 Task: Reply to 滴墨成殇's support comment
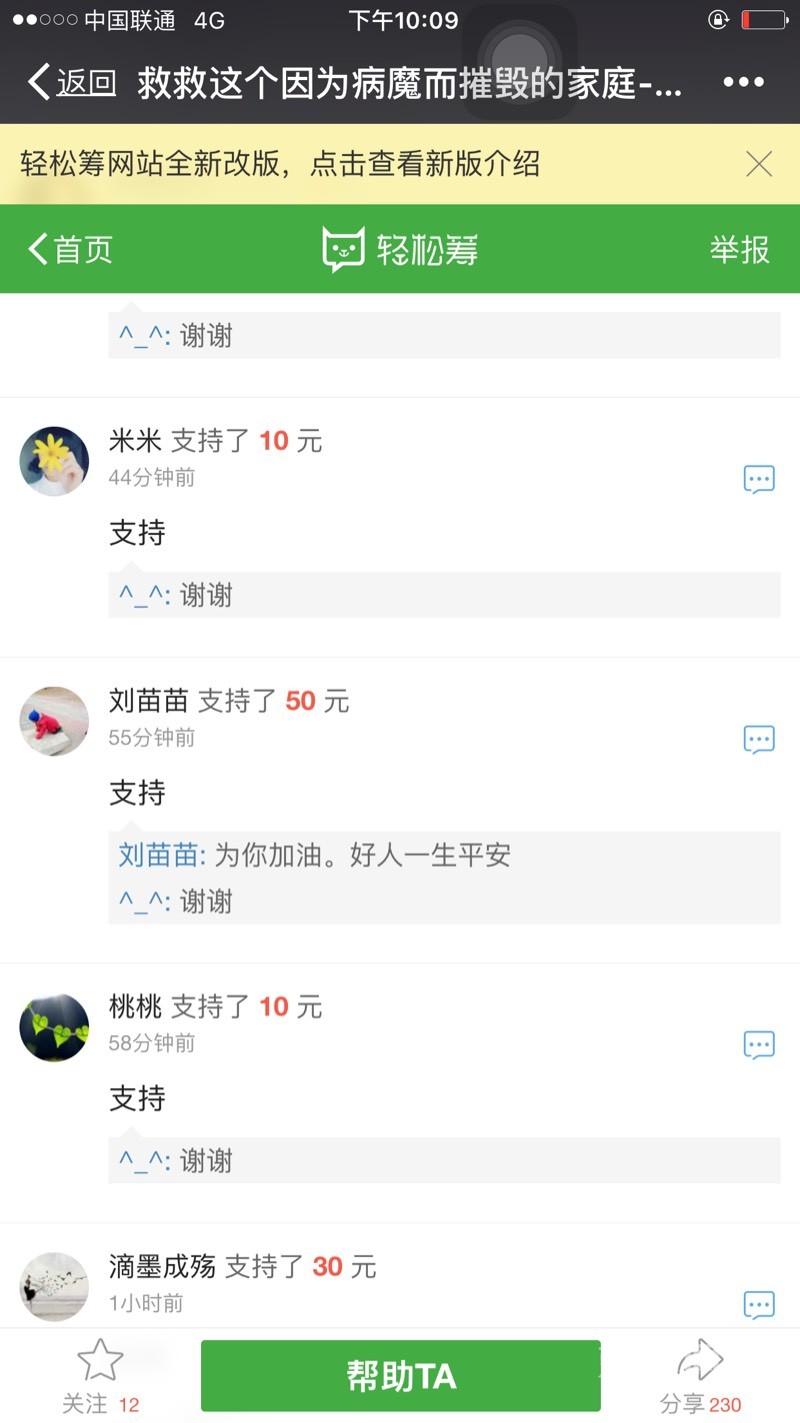[x=759, y=1305]
